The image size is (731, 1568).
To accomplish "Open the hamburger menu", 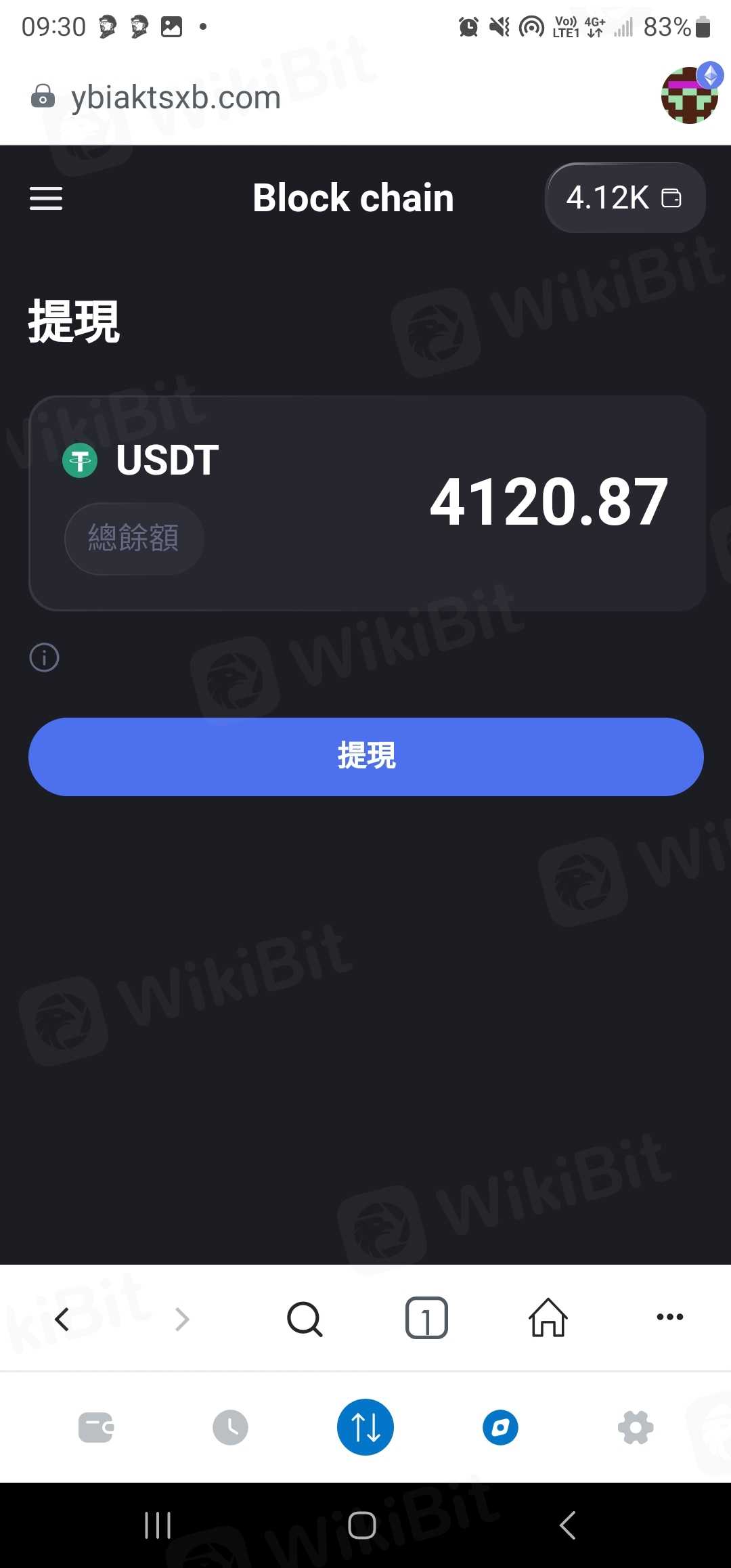I will pos(46,198).
